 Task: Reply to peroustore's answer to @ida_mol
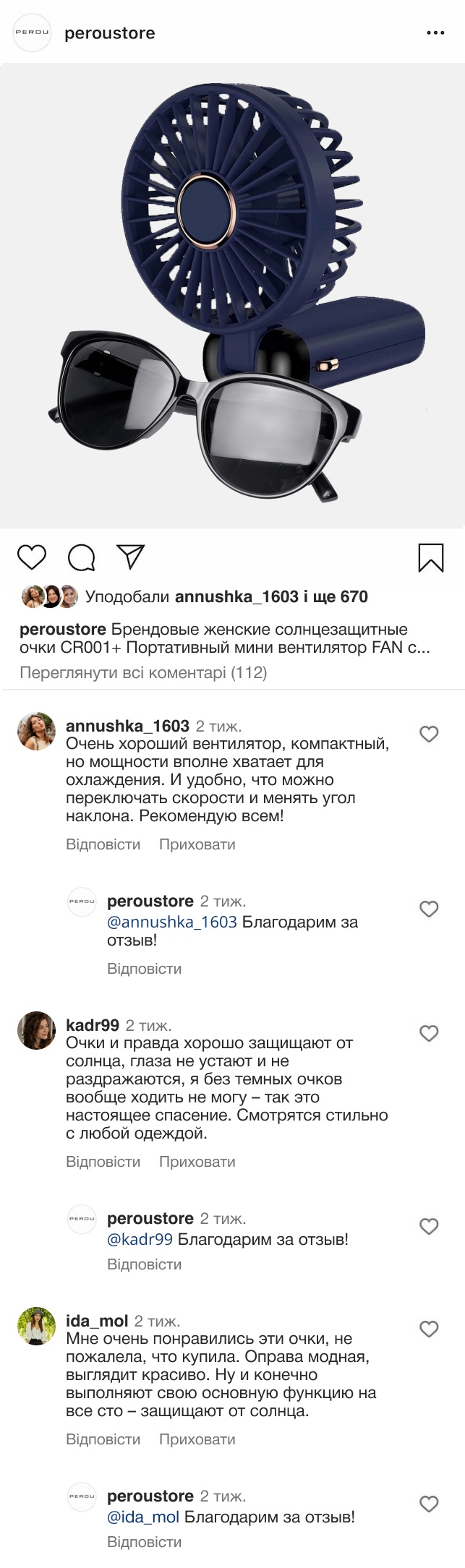(x=144, y=1542)
